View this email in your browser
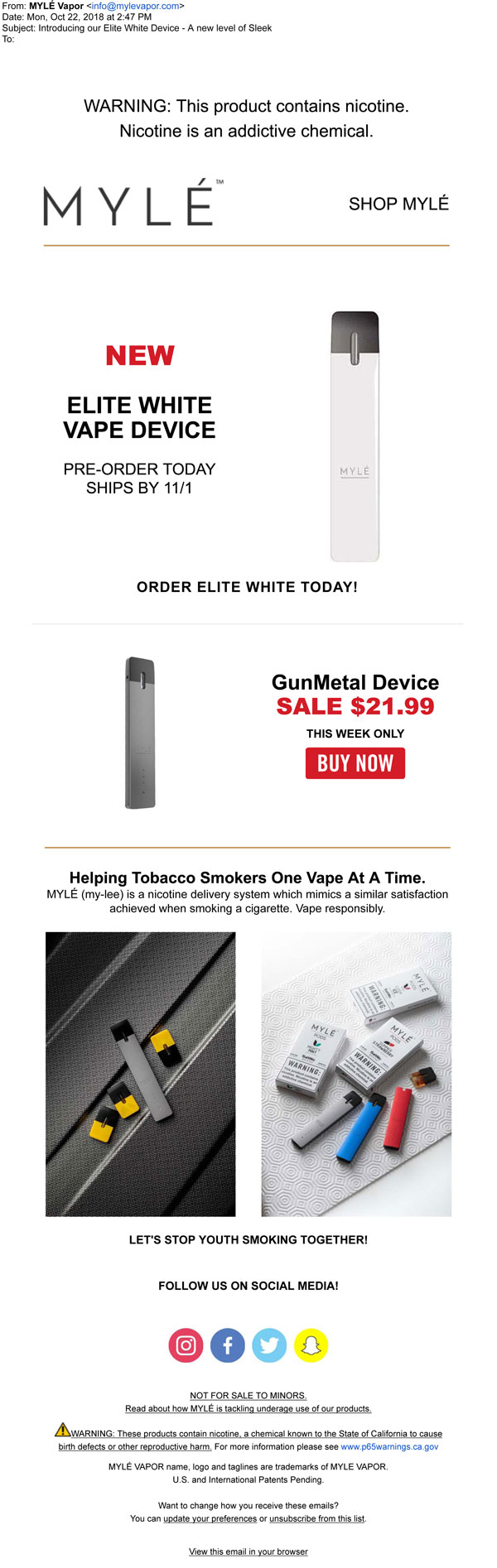This screenshot has height=1568, width=497. tap(248, 1551)
